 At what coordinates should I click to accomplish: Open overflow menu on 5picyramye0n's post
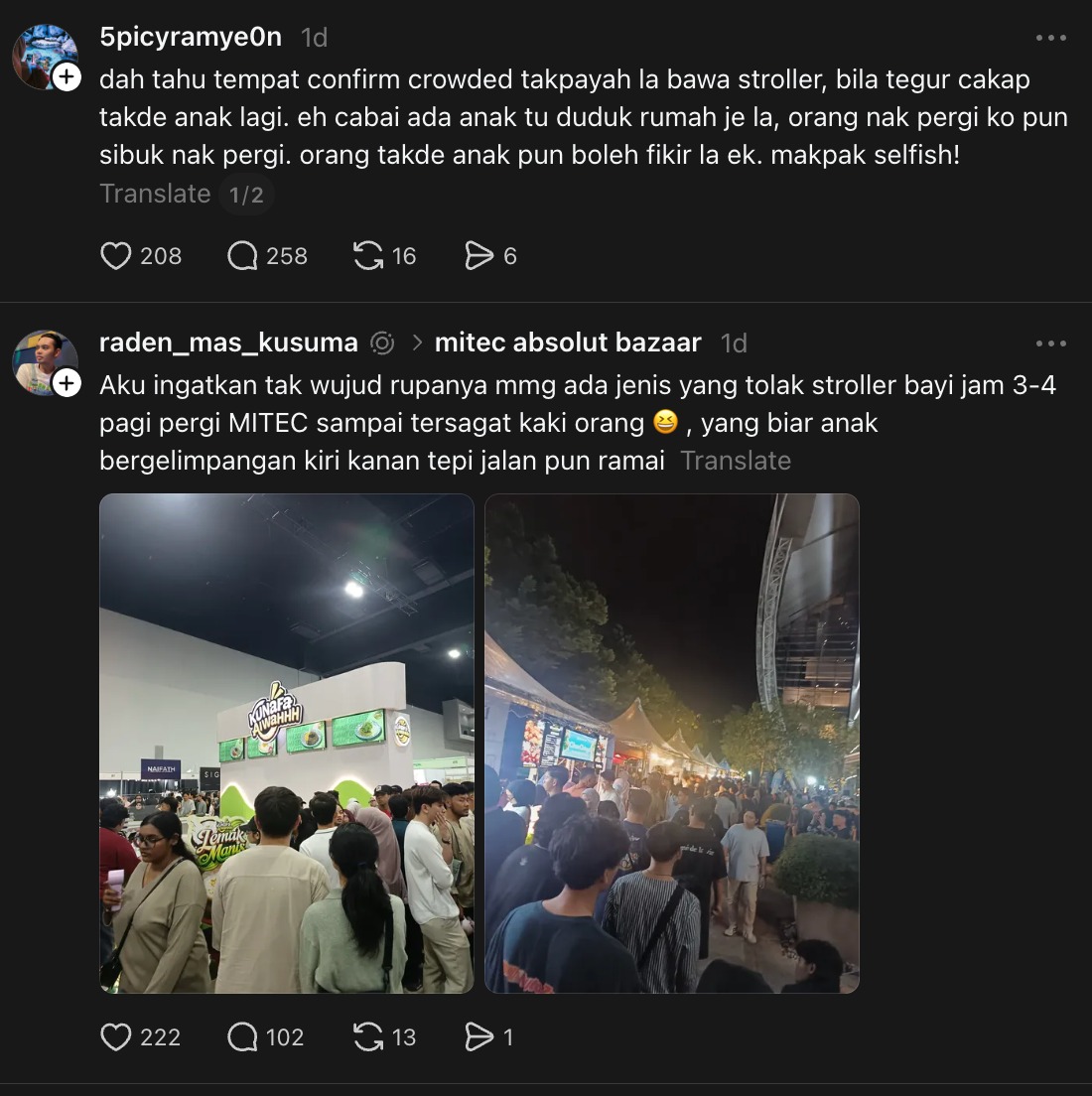coord(1050,38)
